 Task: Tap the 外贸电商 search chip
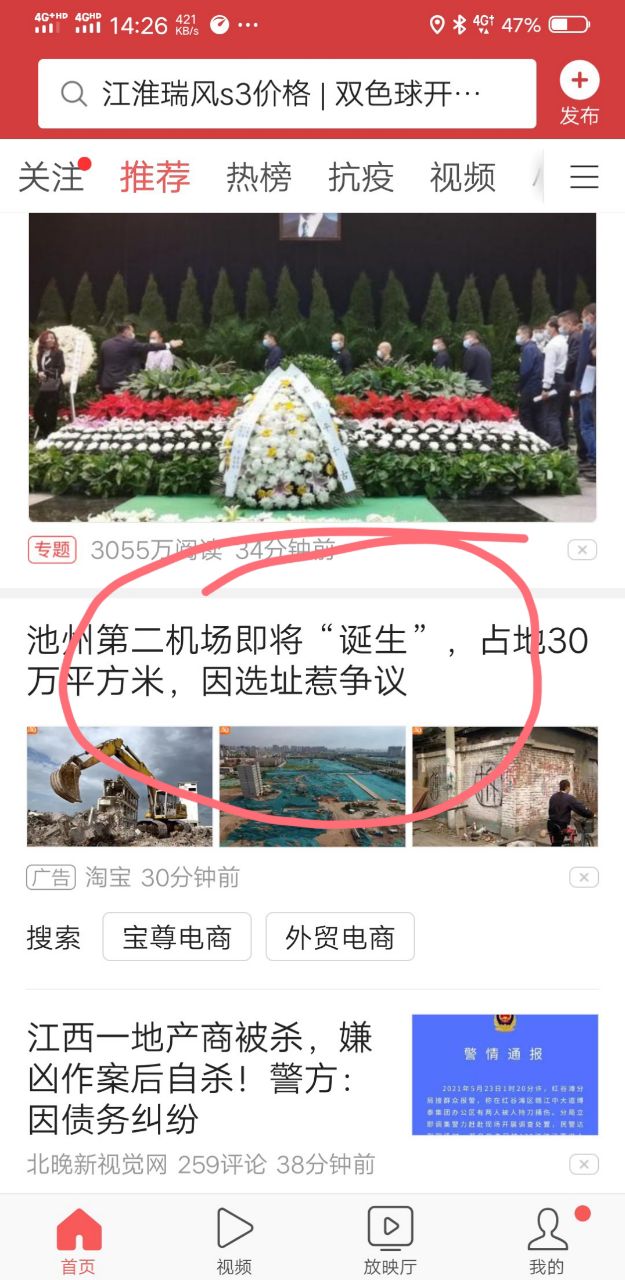tap(340, 937)
